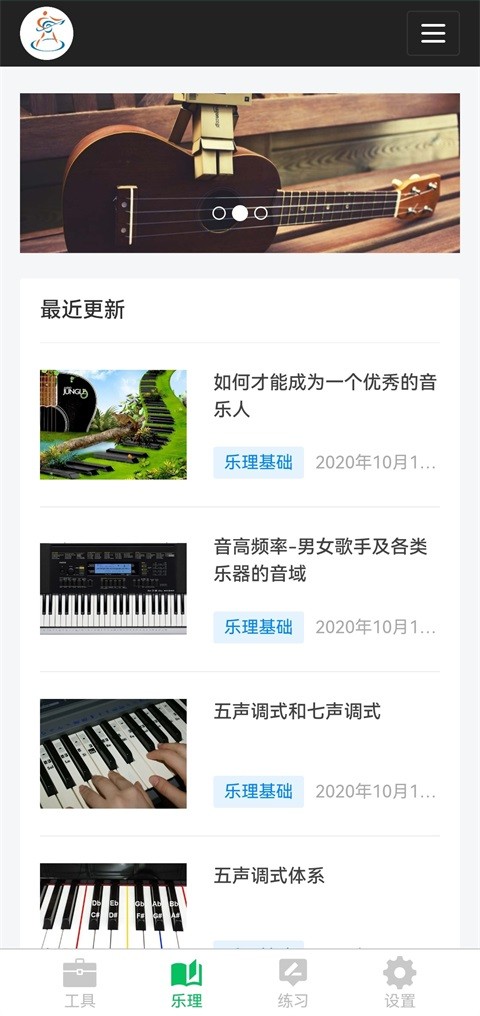
Task: Open article 如何才能成为一个优秀的音乐人
Action: pos(325,396)
